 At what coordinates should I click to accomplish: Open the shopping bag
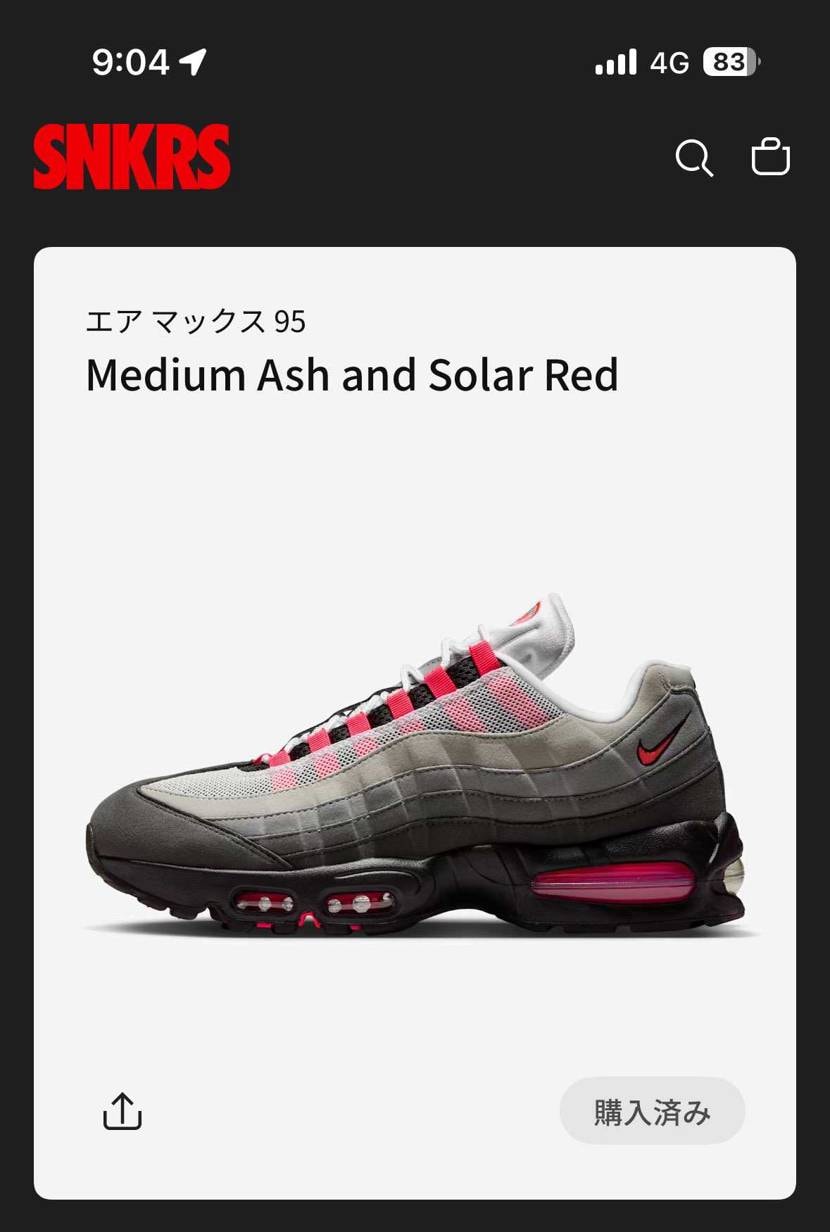tap(770, 158)
